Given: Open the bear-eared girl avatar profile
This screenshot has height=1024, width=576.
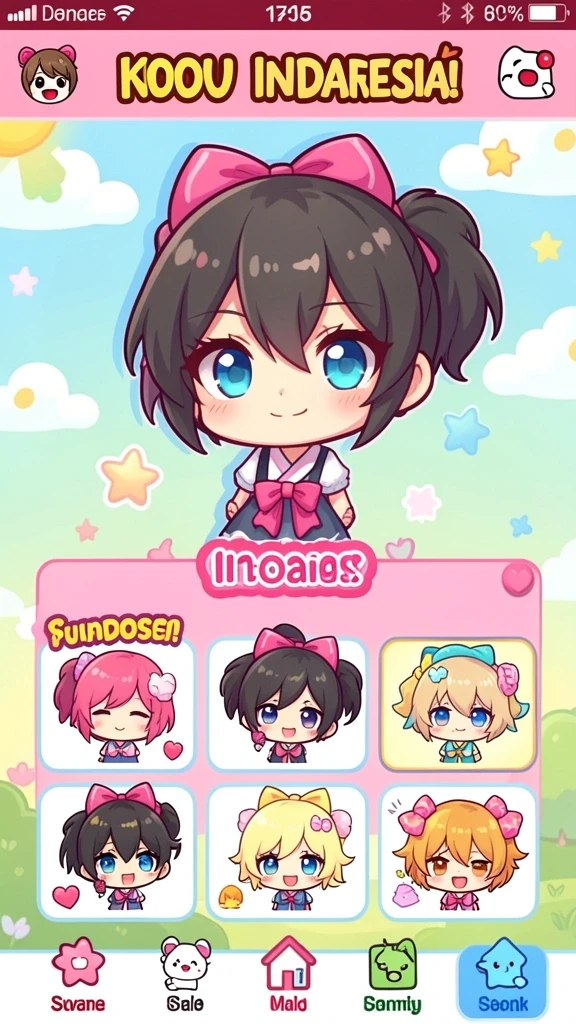Looking at the screenshot, I should [48, 74].
